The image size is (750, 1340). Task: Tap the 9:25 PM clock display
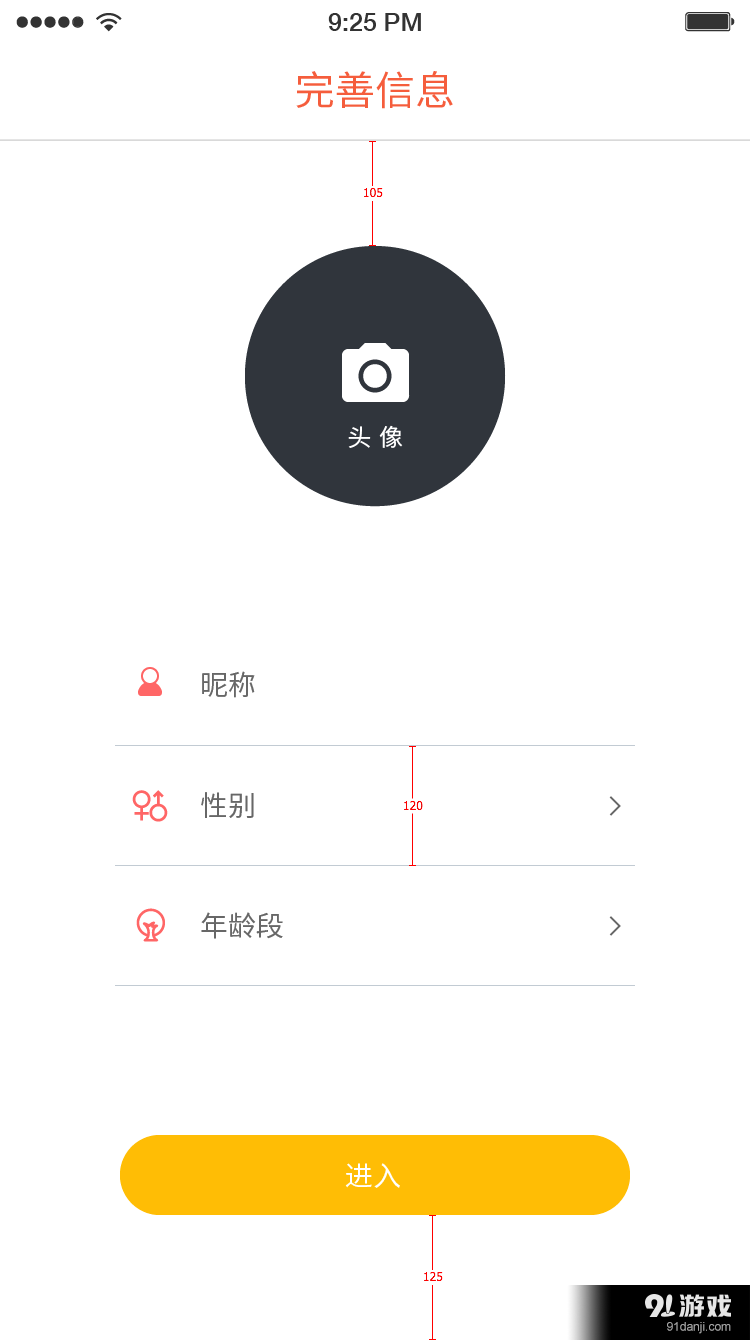point(375,22)
